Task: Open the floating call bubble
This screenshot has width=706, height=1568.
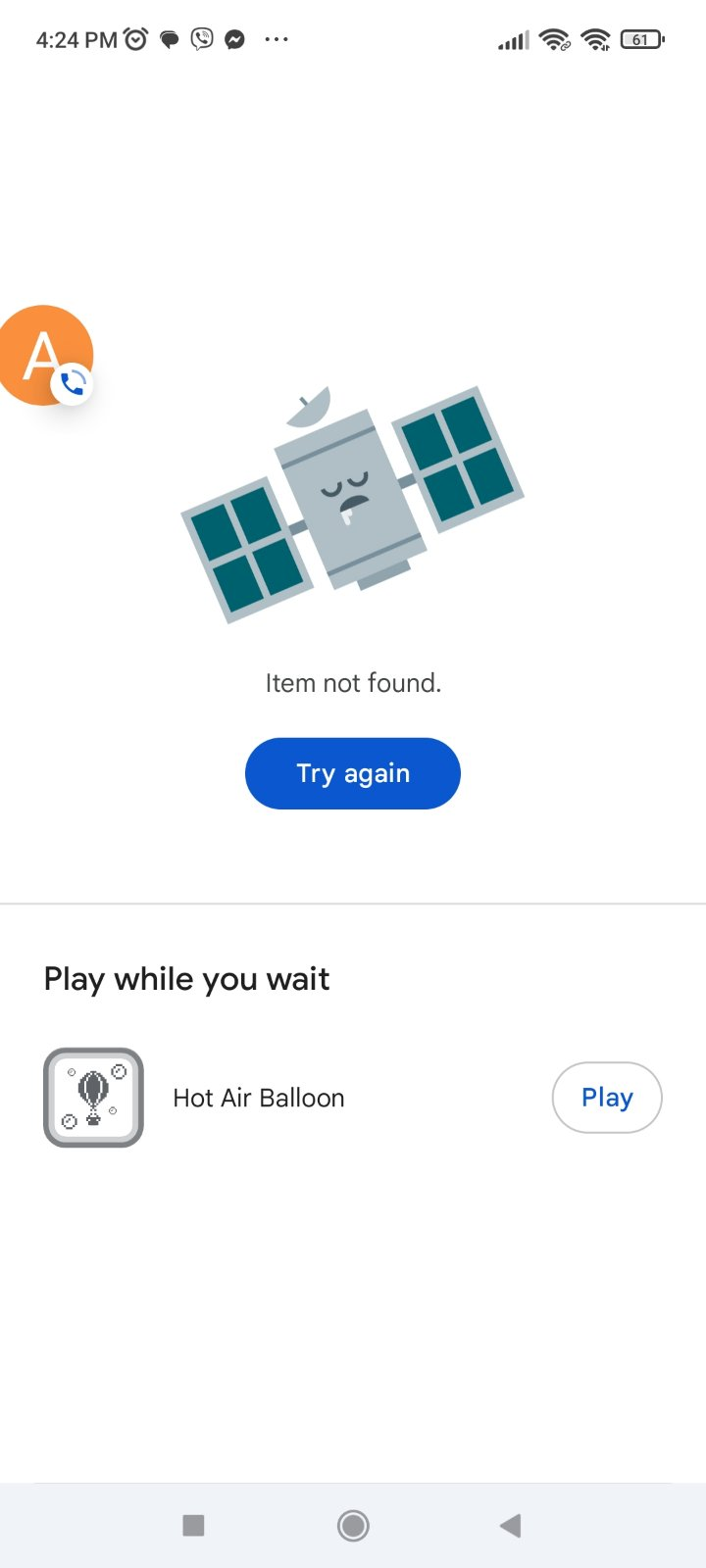Action: coord(44,356)
